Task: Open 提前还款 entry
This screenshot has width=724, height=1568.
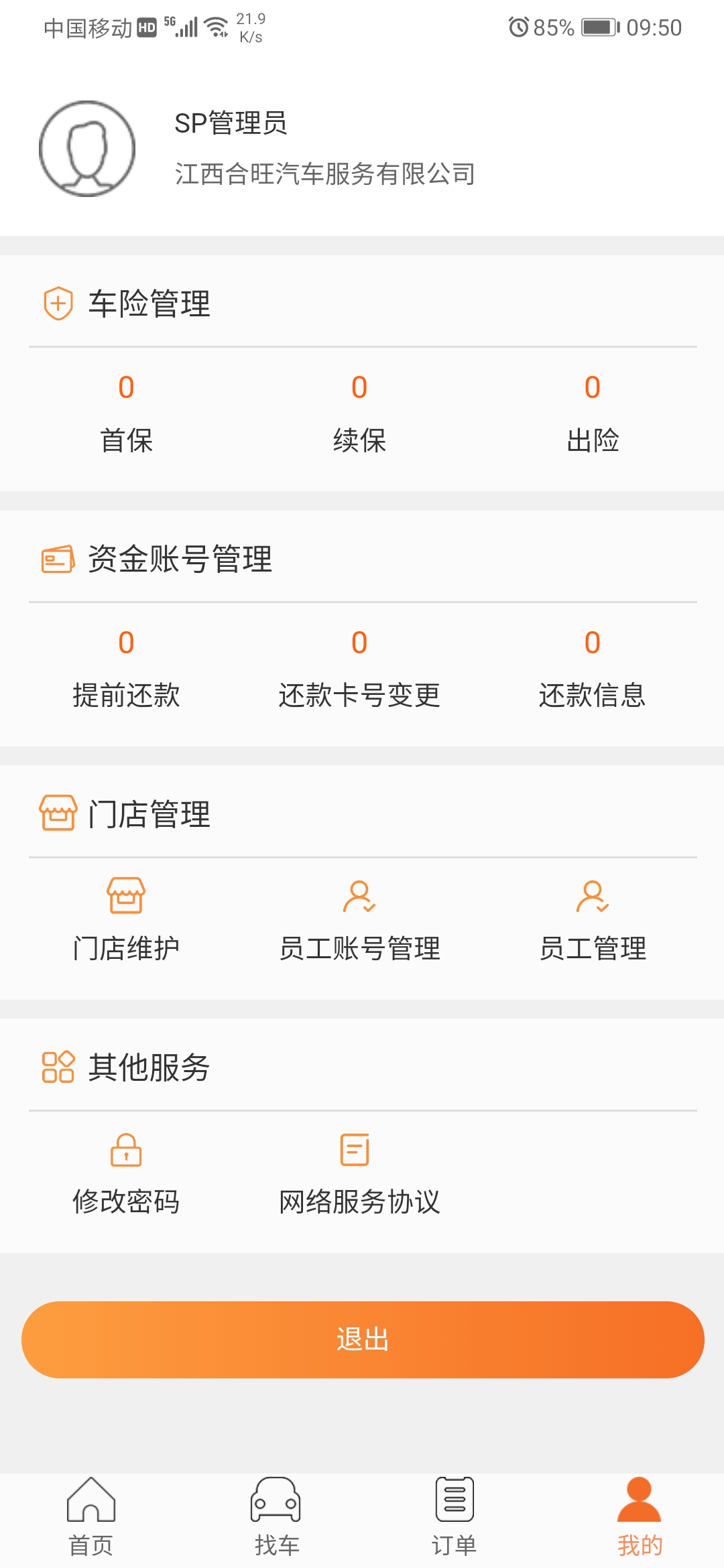Action: 126,670
